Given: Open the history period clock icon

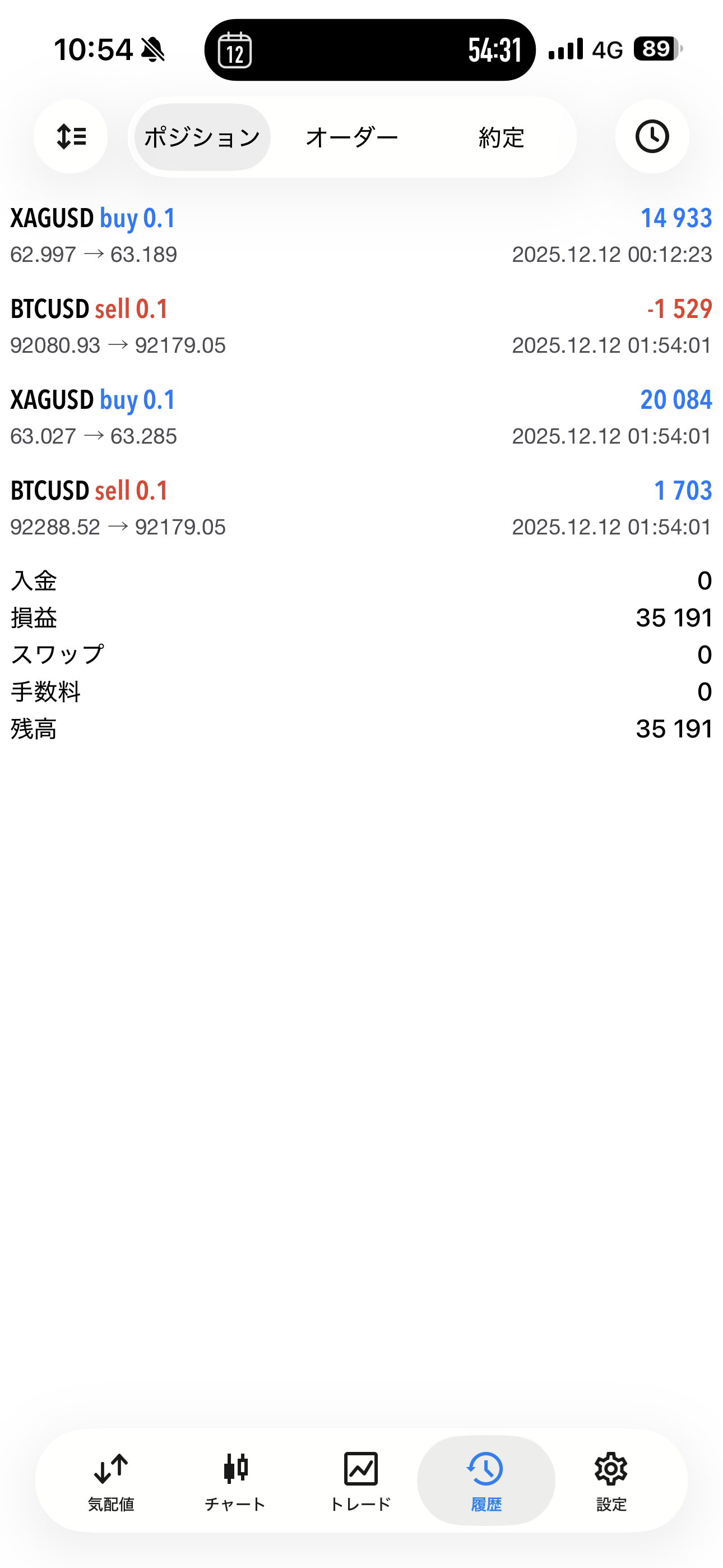Looking at the screenshot, I should point(652,136).
